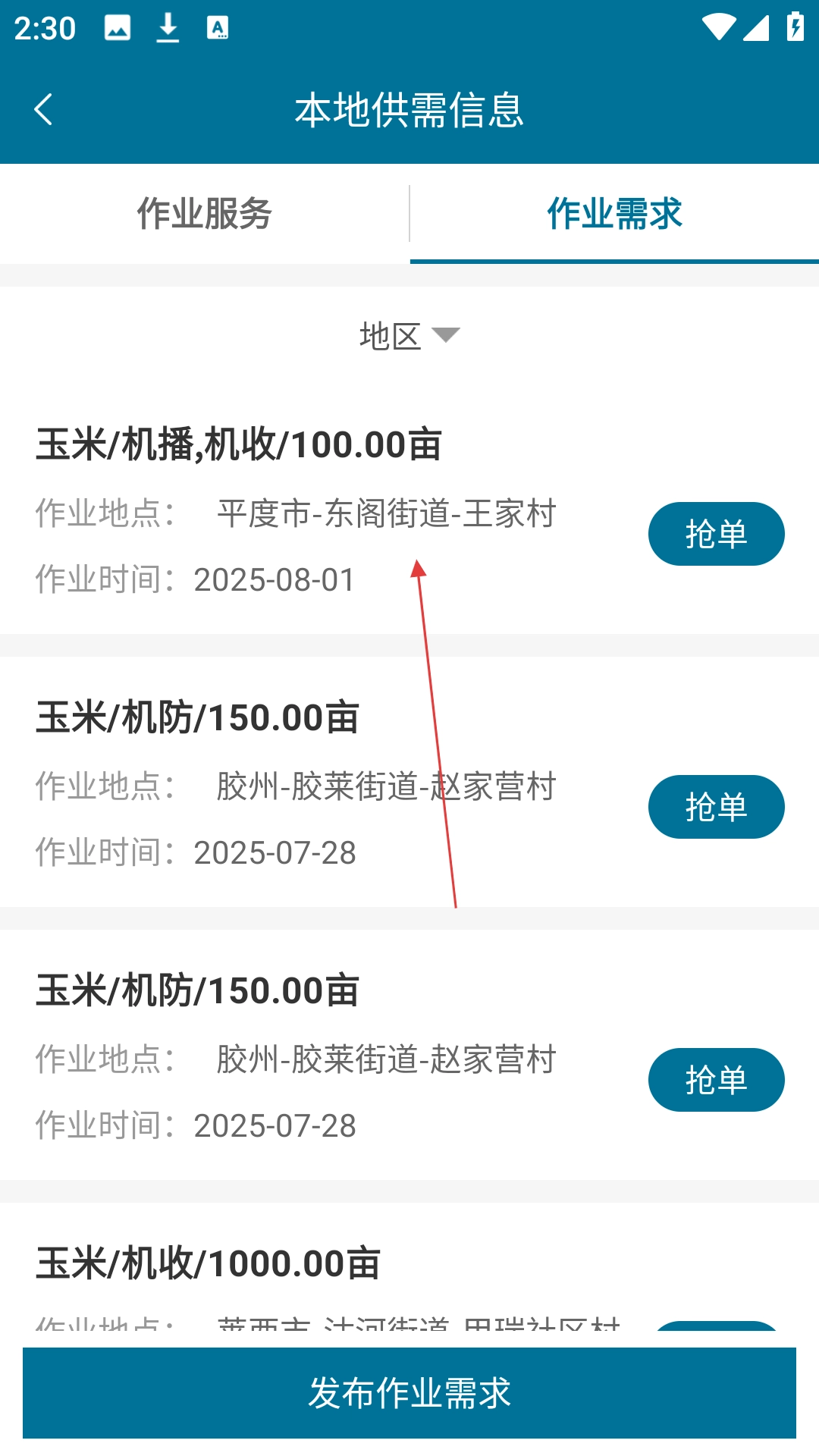819x1456 pixels.
Task: Open the 玉米/机播,机收/100.00亩 listing
Action: pyautogui.click(x=239, y=444)
